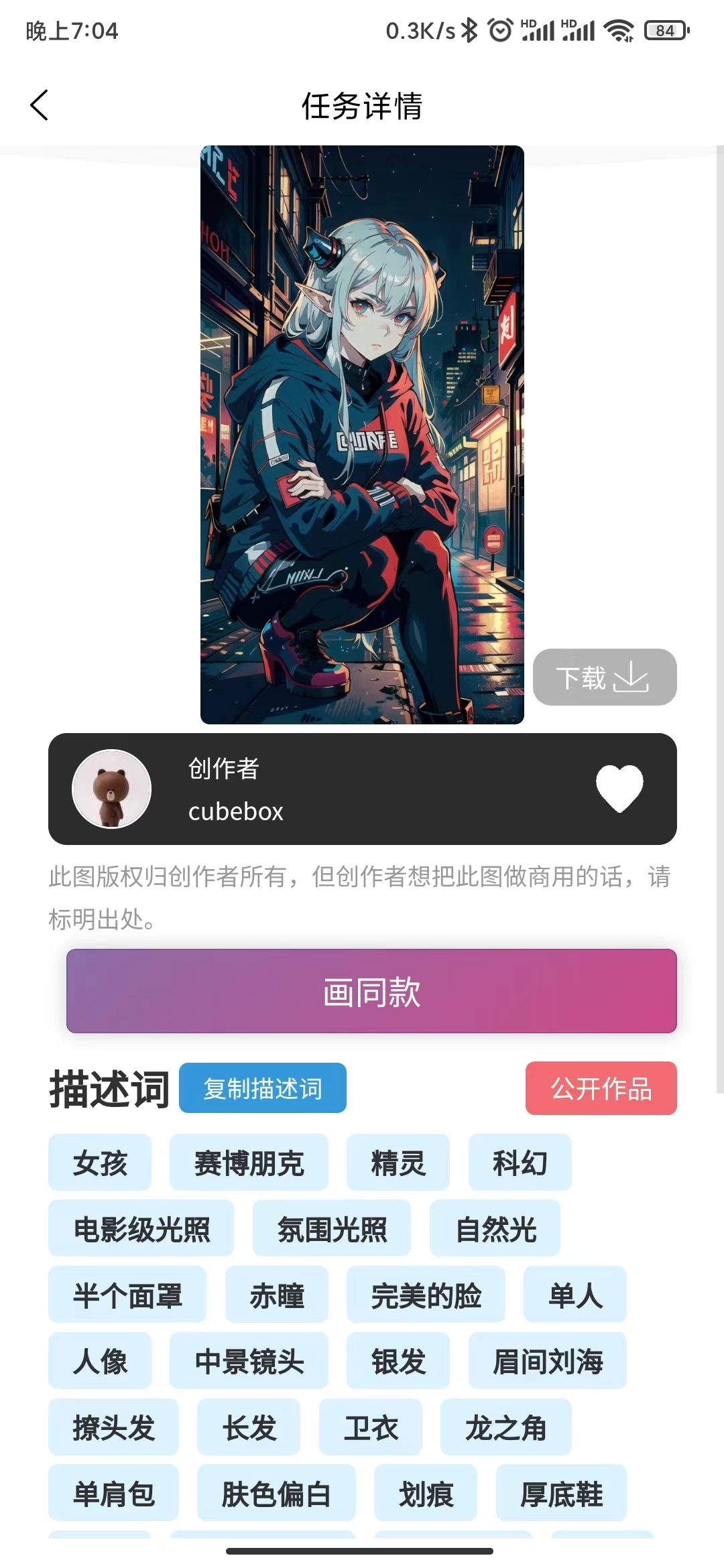Tap the 半个面罩 tag
Viewport: 724px width, 1568px height.
127,1295
